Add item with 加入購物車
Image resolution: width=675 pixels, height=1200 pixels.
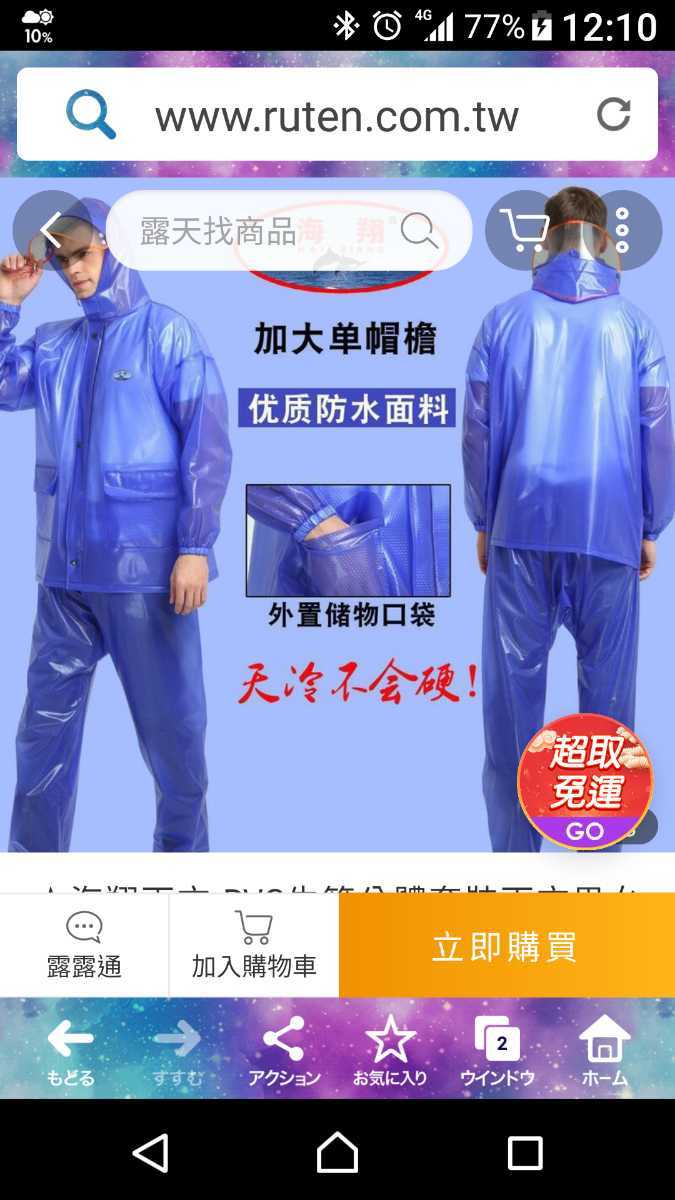[254, 945]
